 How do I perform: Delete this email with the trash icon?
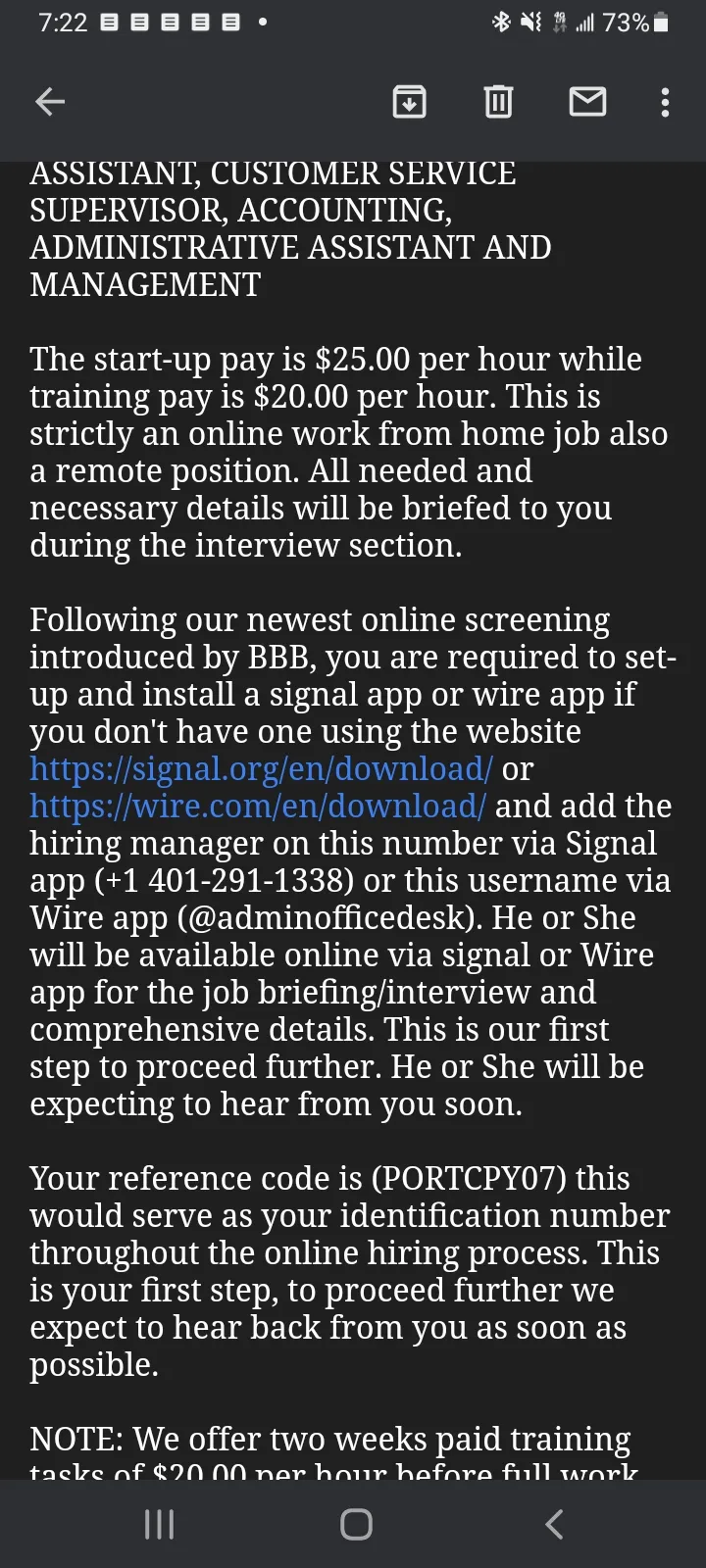point(498,102)
